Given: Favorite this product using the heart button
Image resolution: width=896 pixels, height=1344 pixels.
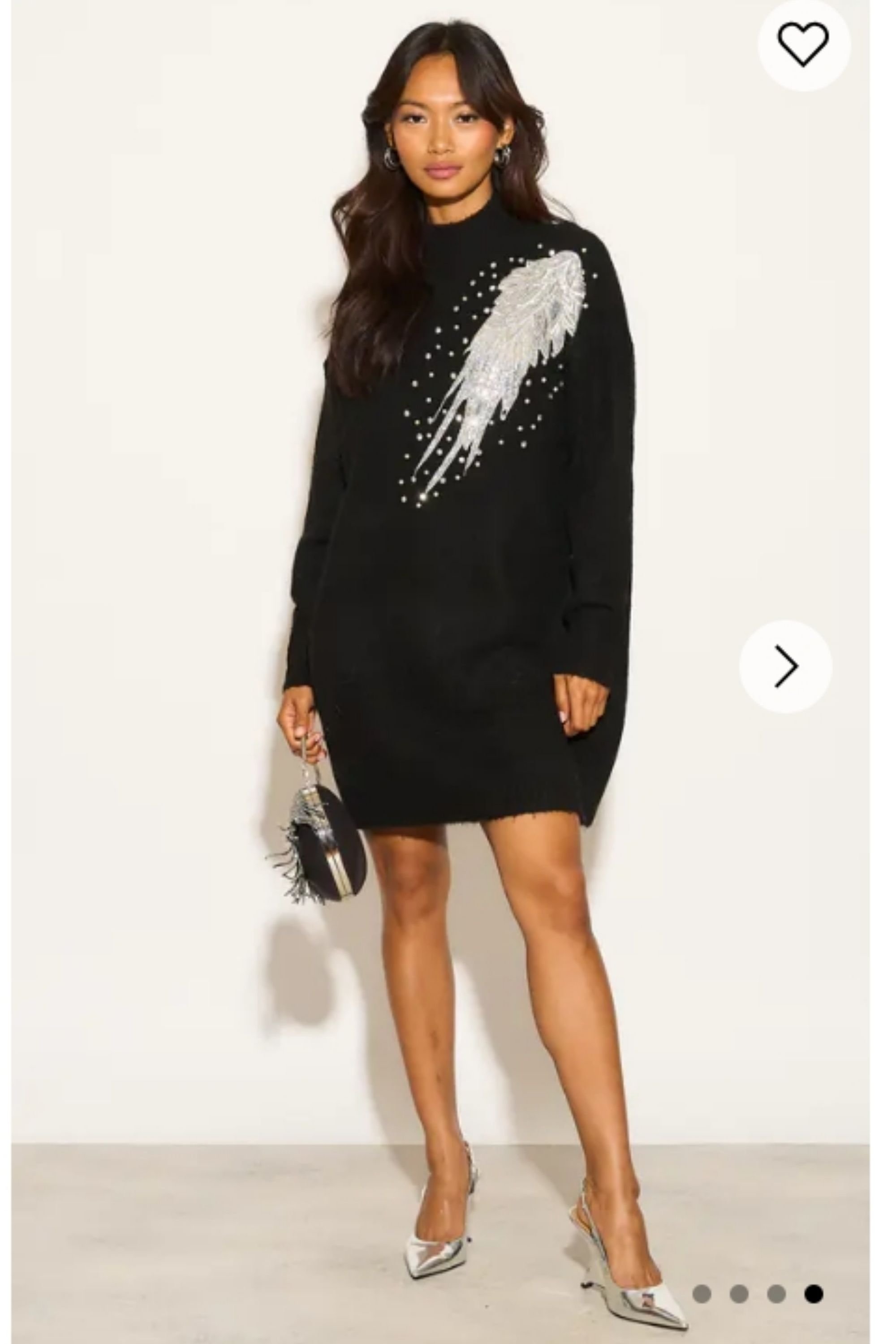Looking at the screenshot, I should pos(803,43).
